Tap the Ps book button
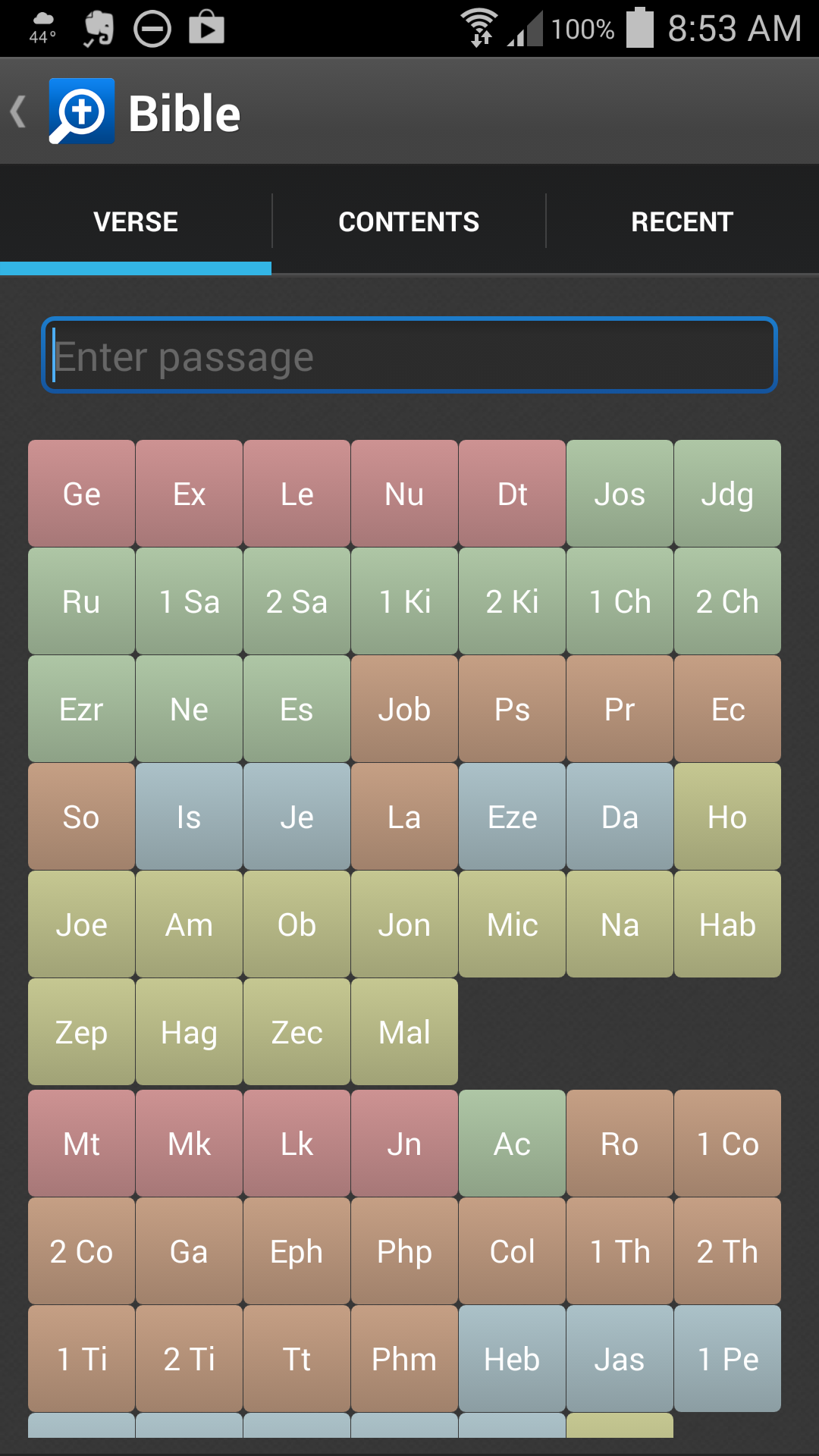Image resolution: width=819 pixels, height=1456 pixels. coord(512,709)
